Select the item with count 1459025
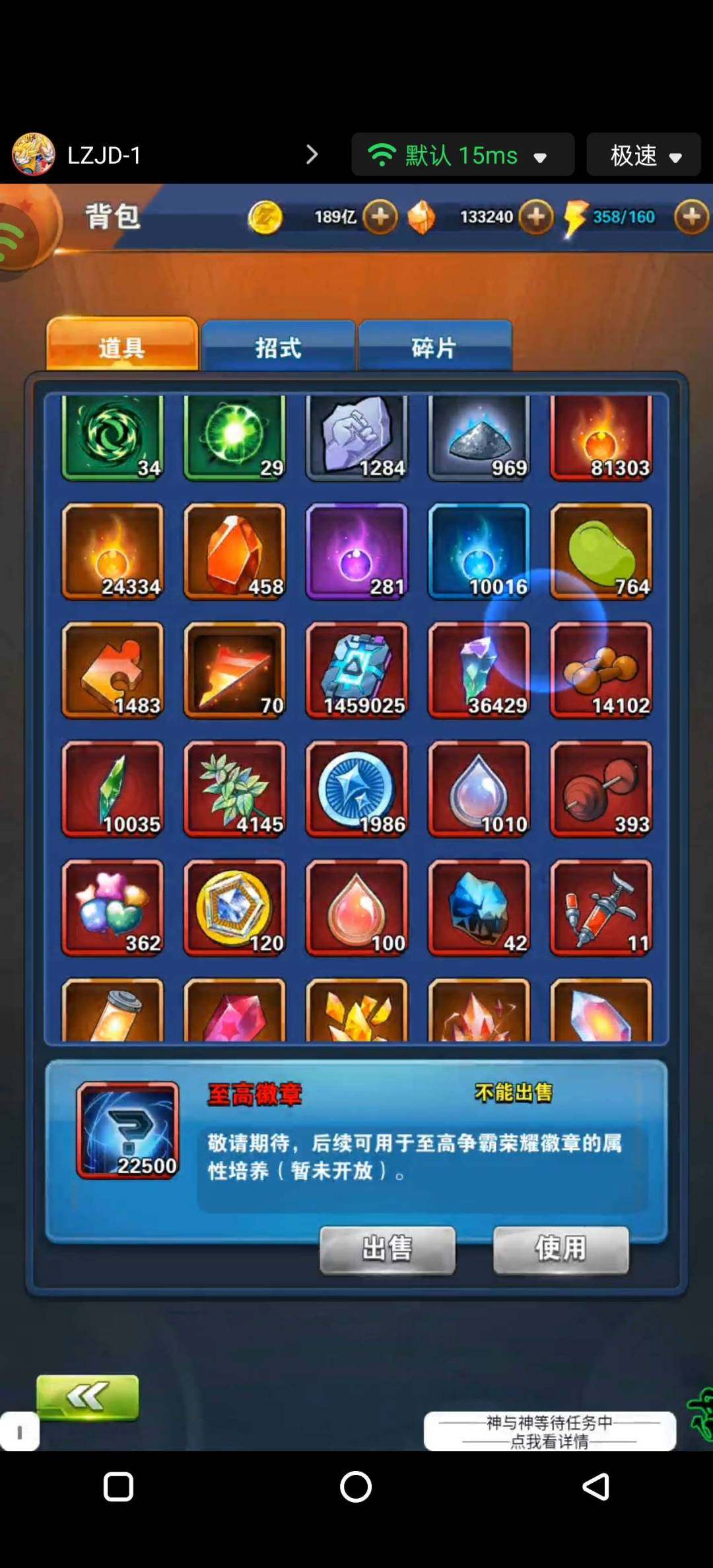This screenshot has width=713, height=1568. coord(356,670)
